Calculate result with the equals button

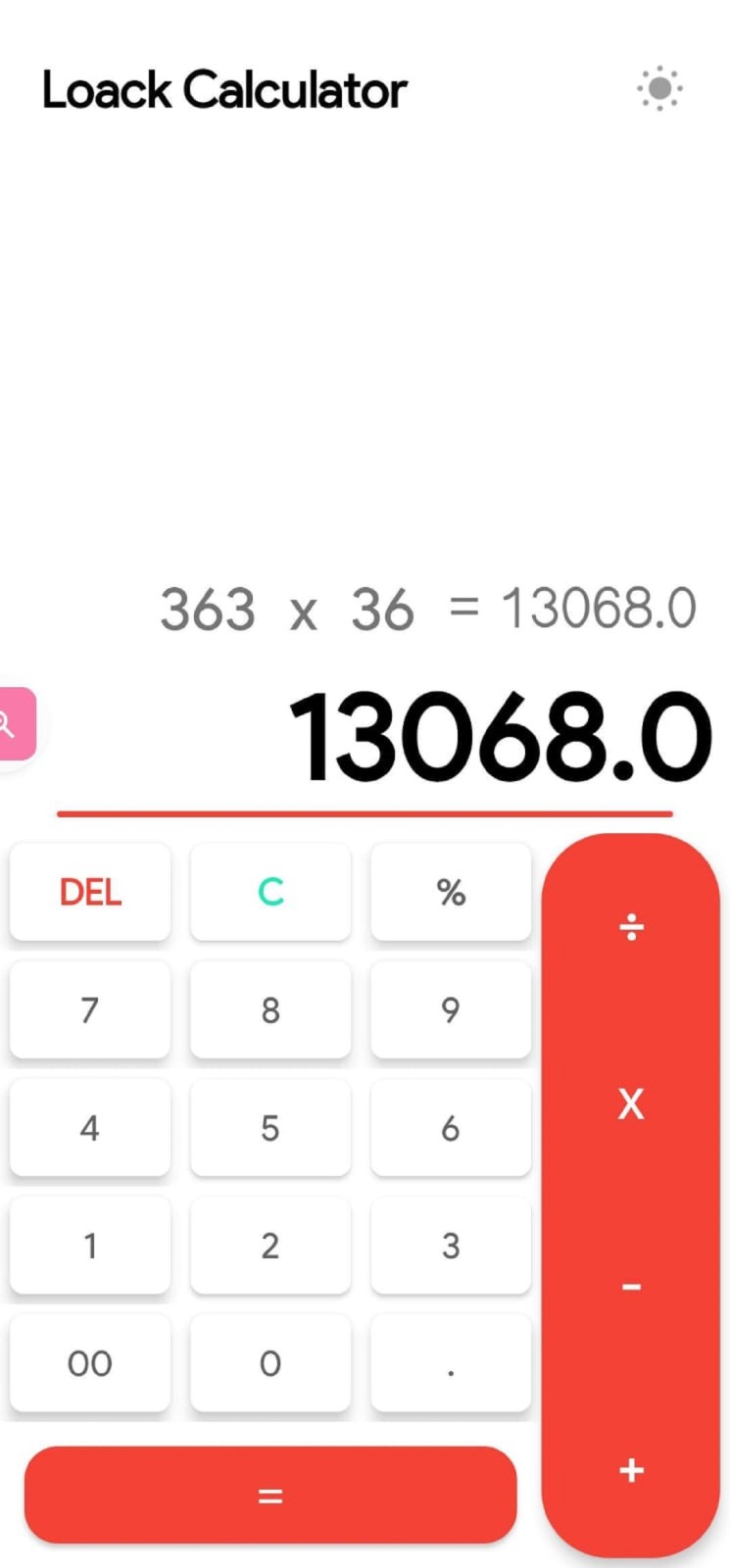(270, 1495)
